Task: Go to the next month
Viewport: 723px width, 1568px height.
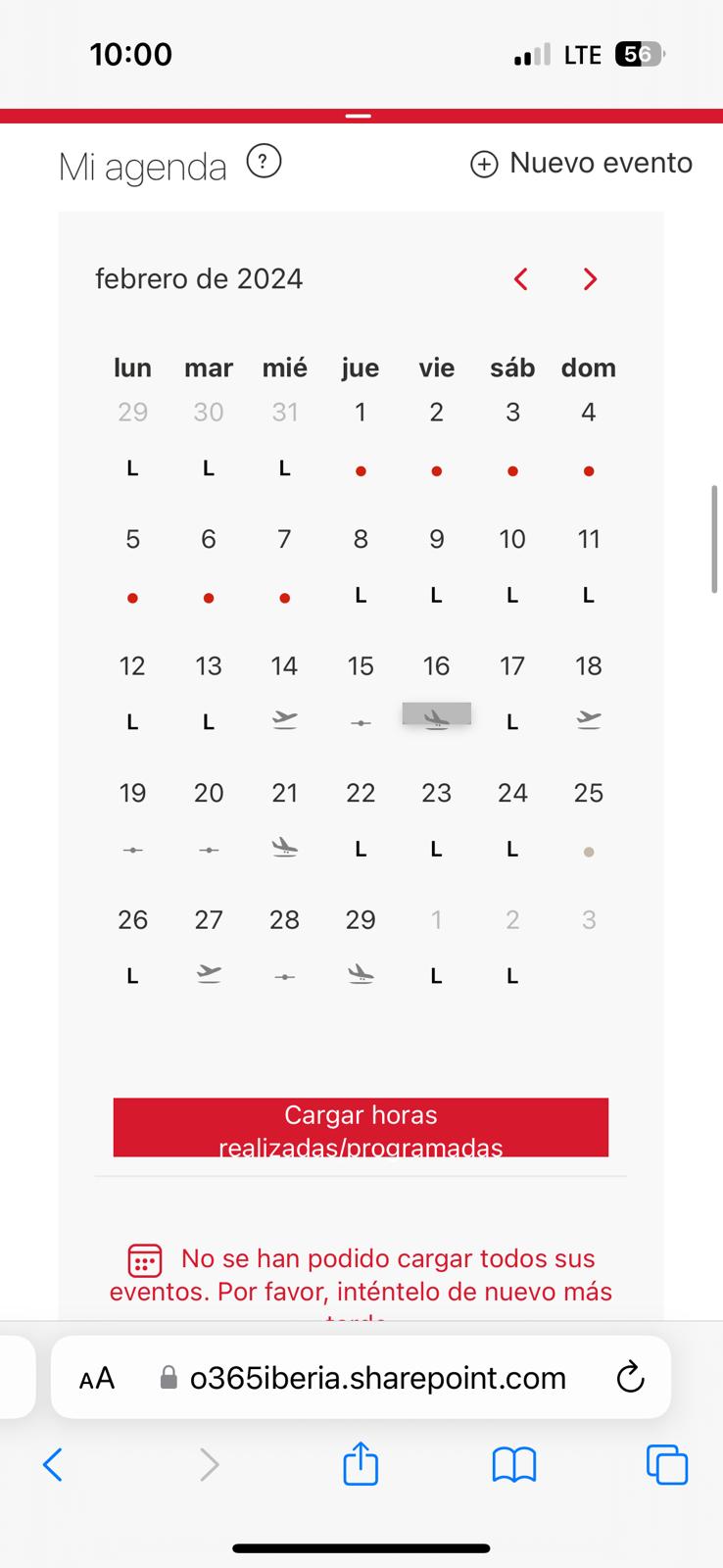Action: click(x=590, y=279)
